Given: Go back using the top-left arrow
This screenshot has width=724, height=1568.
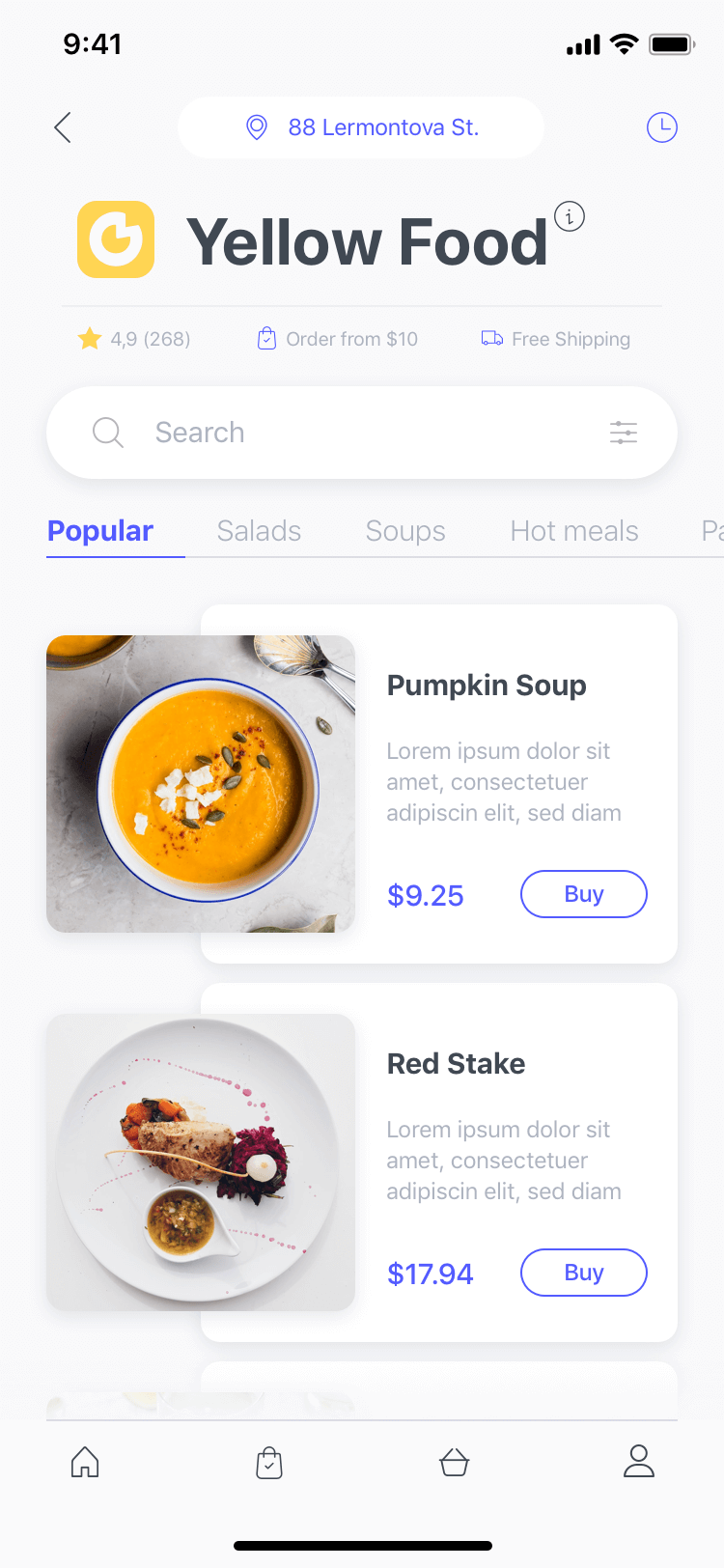Looking at the screenshot, I should (64, 127).
